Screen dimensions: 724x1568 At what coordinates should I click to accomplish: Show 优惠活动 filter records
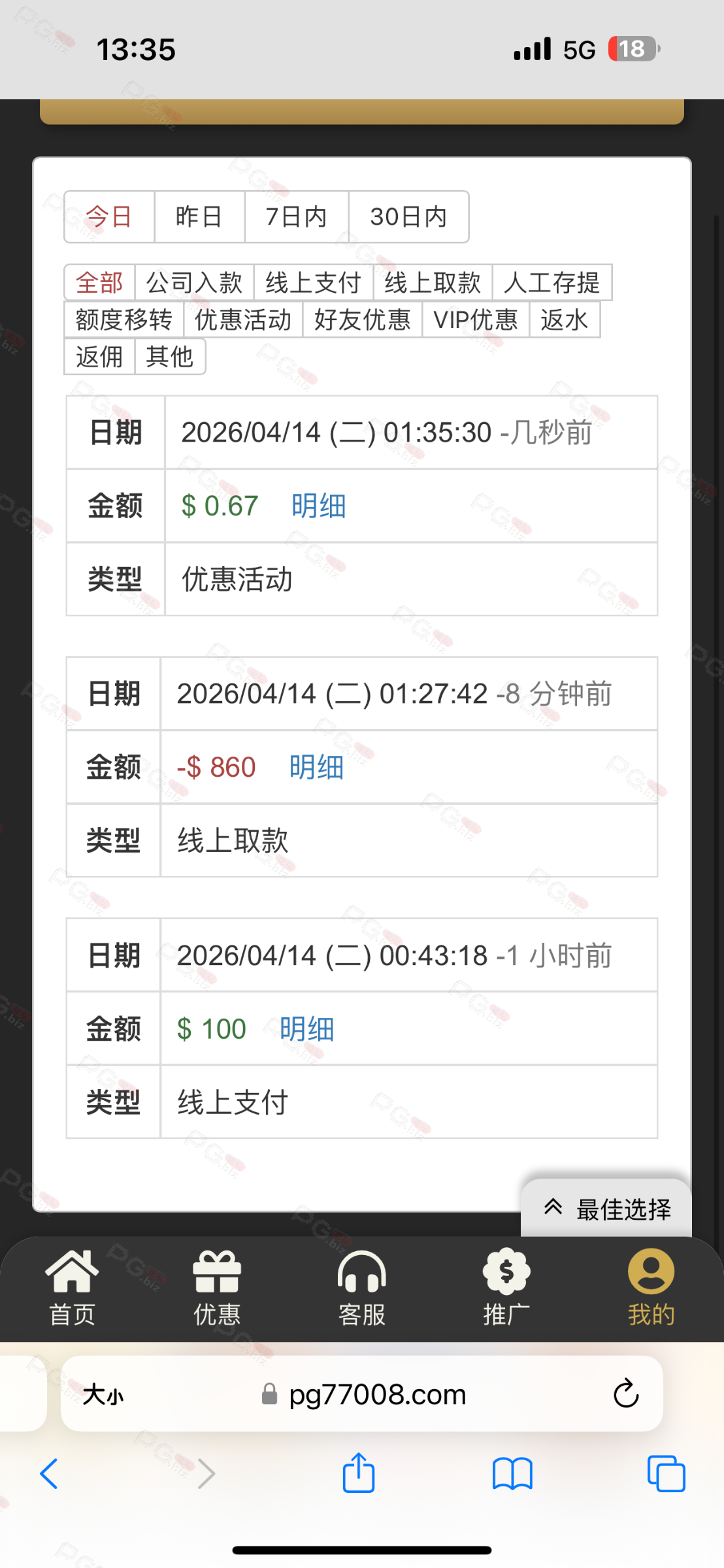[x=243, y=320]
